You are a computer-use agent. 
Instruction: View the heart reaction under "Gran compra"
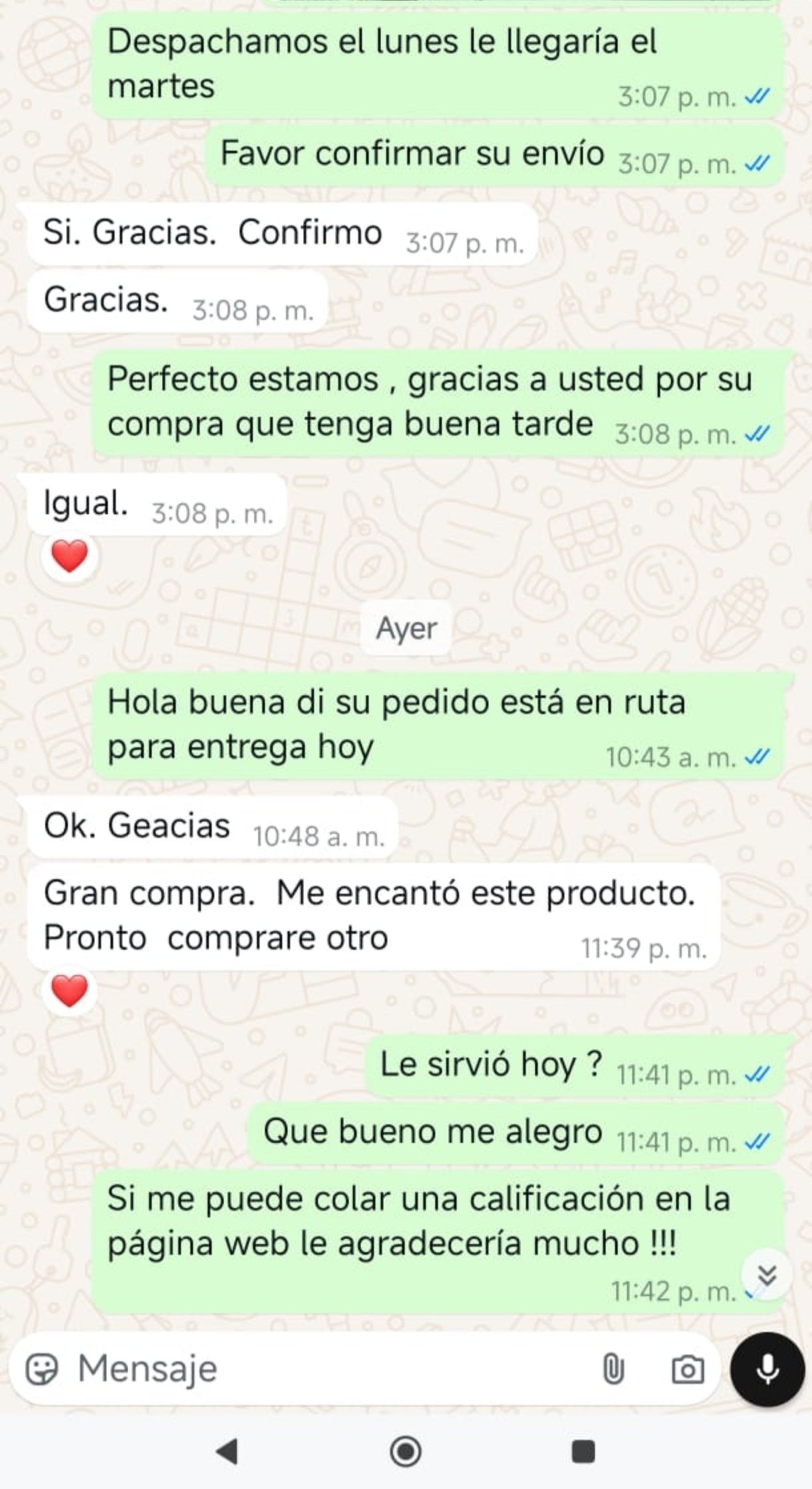[70, 991]
